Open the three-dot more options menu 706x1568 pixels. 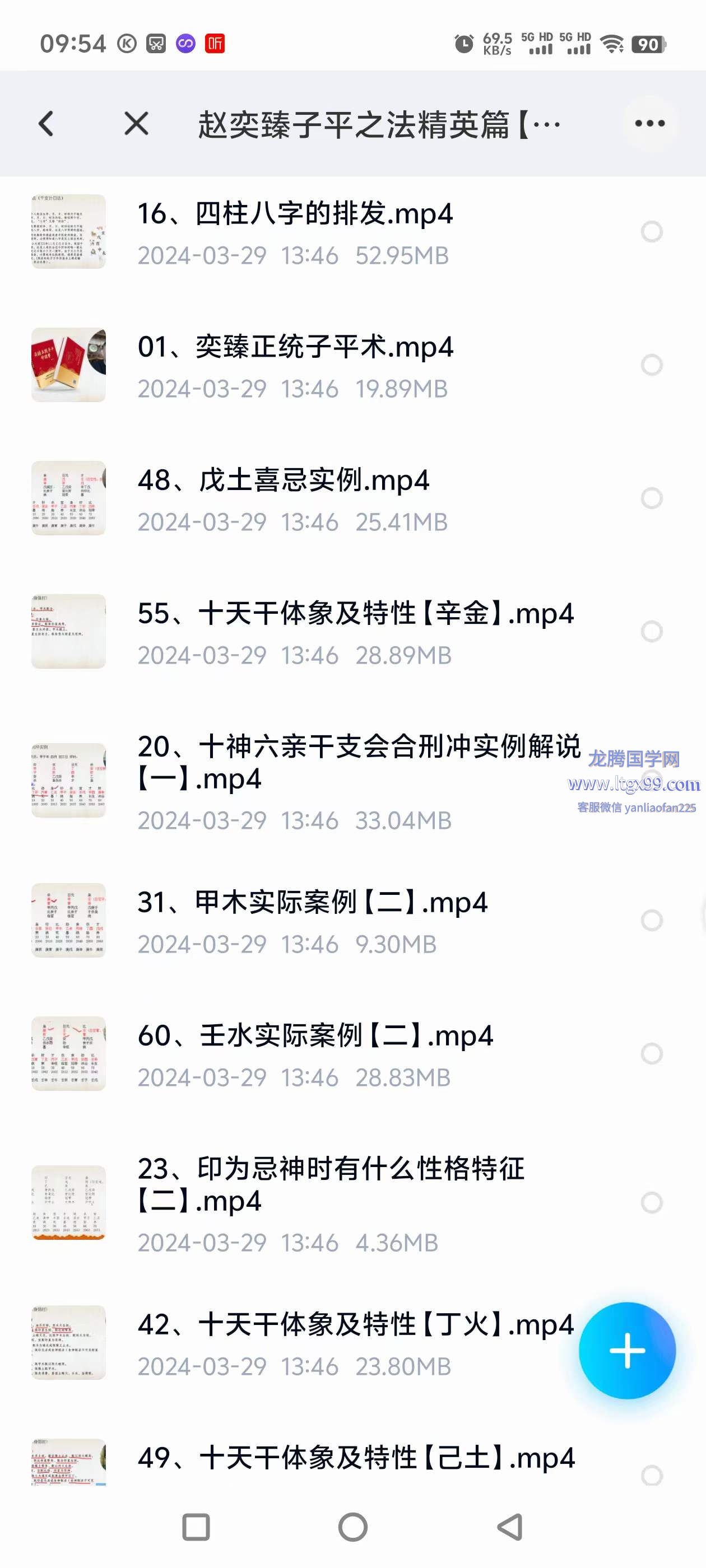click(649, 124)
